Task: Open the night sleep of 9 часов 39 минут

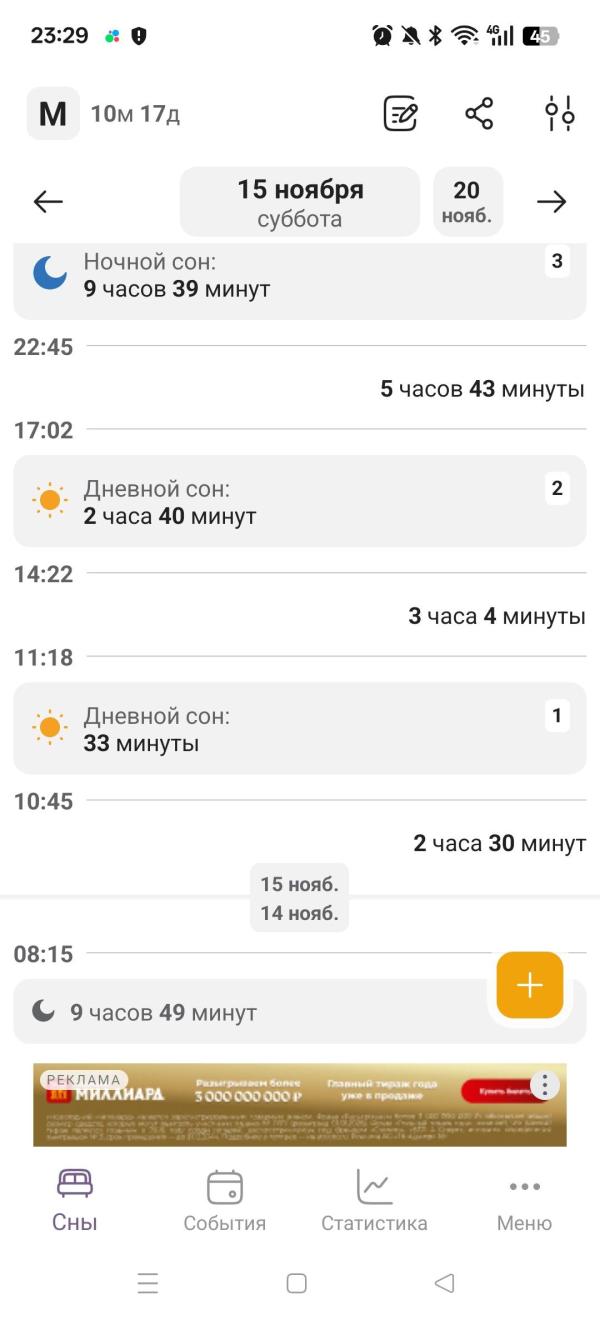Action: click(x=300, y=278)
